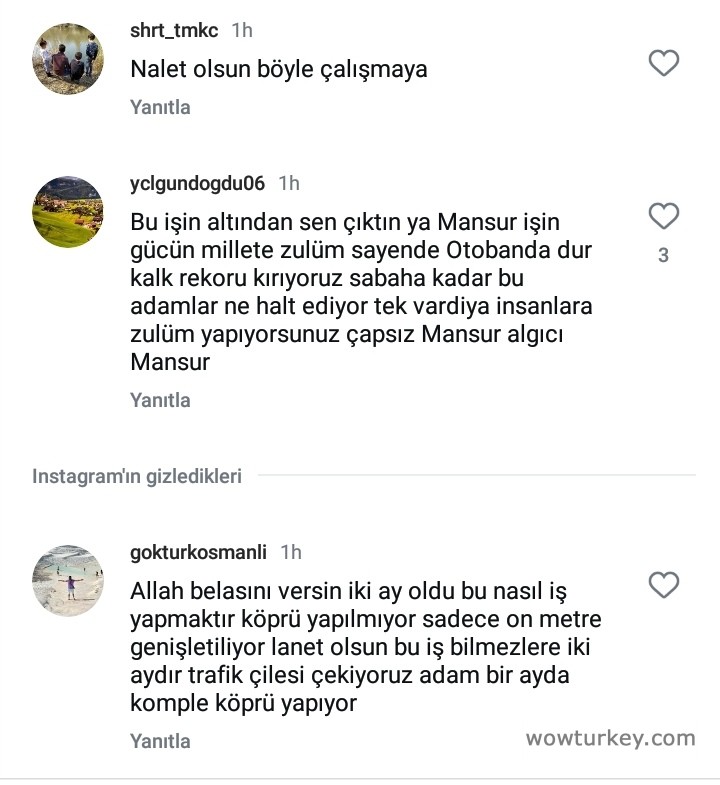
Task: Open gokturkosmanli's profile photo
Action: pos(68,580)
